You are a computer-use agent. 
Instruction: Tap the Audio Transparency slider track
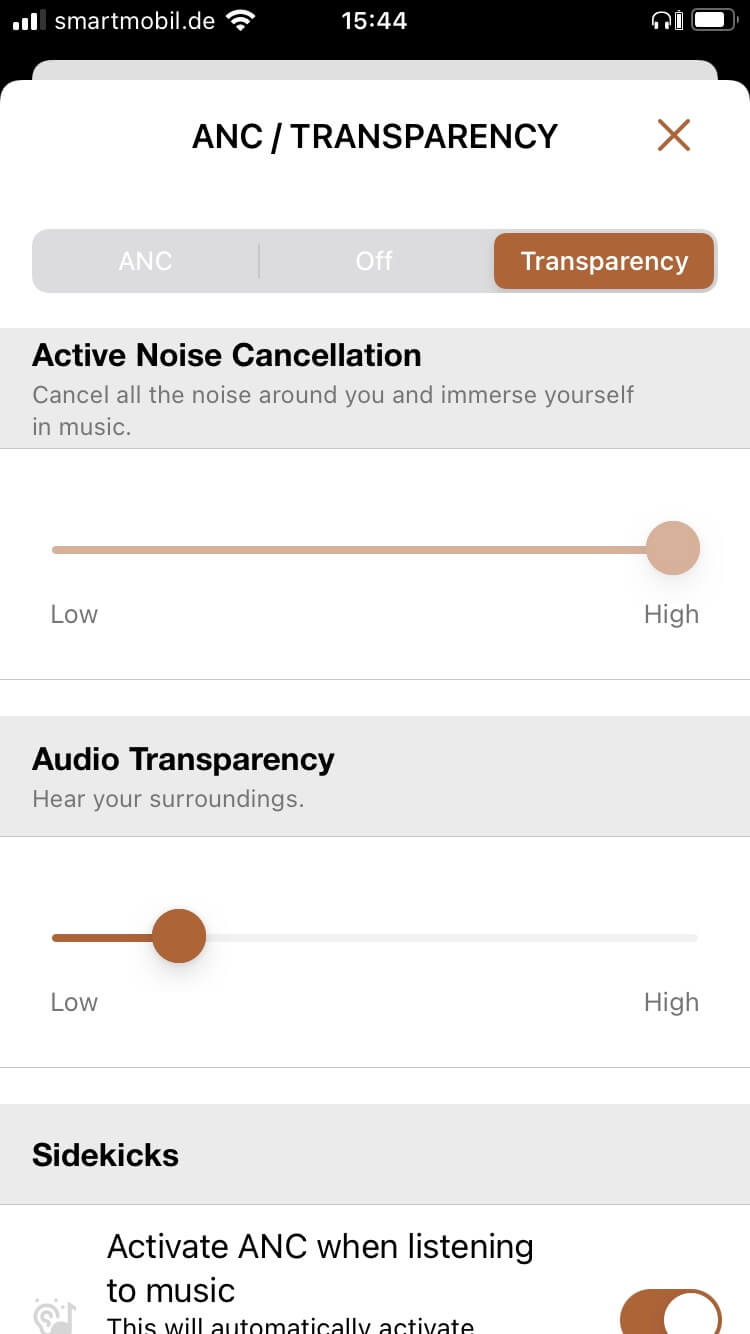point(375,937)
